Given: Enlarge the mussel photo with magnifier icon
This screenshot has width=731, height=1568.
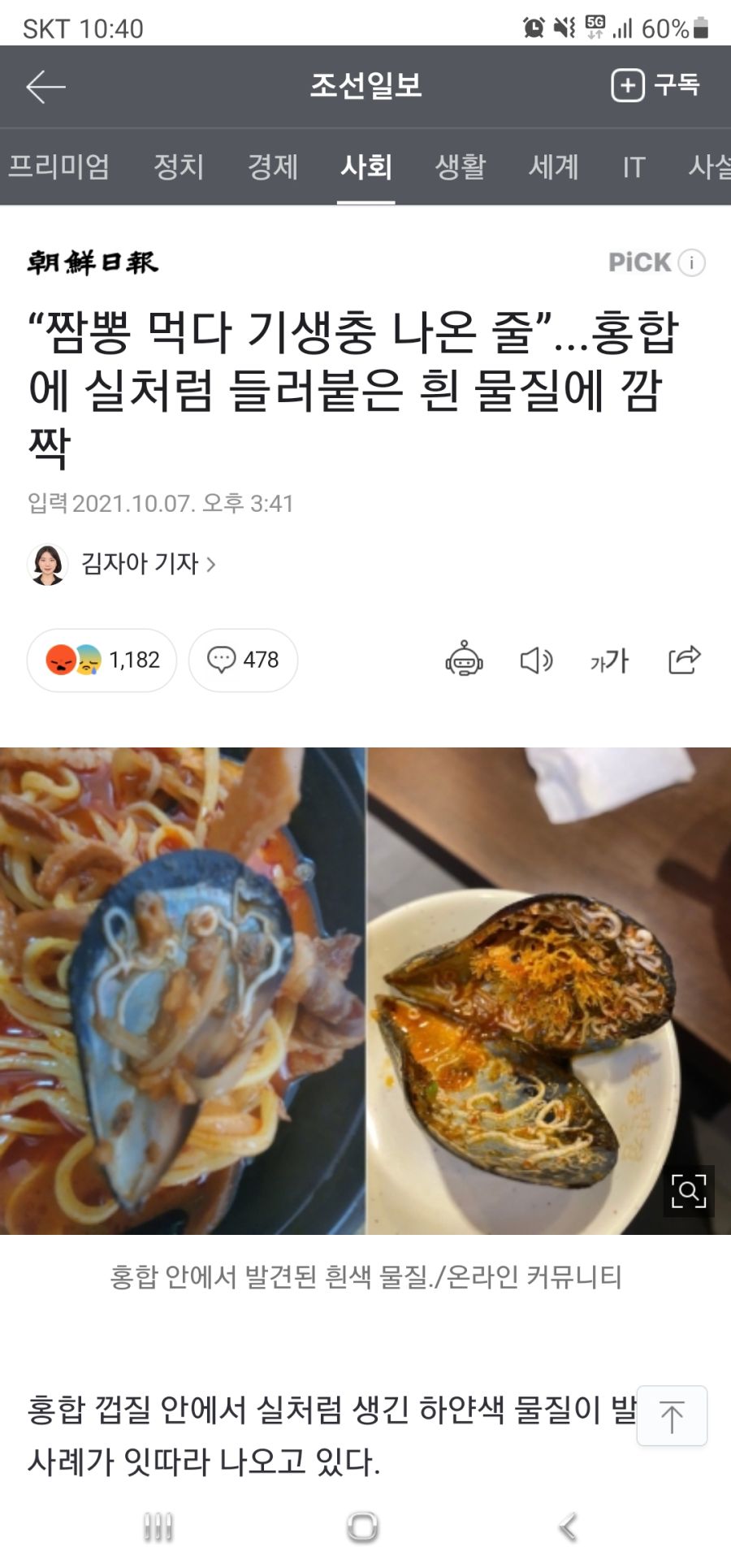Looking at the screenshot, I should [x=688, y=1192].
